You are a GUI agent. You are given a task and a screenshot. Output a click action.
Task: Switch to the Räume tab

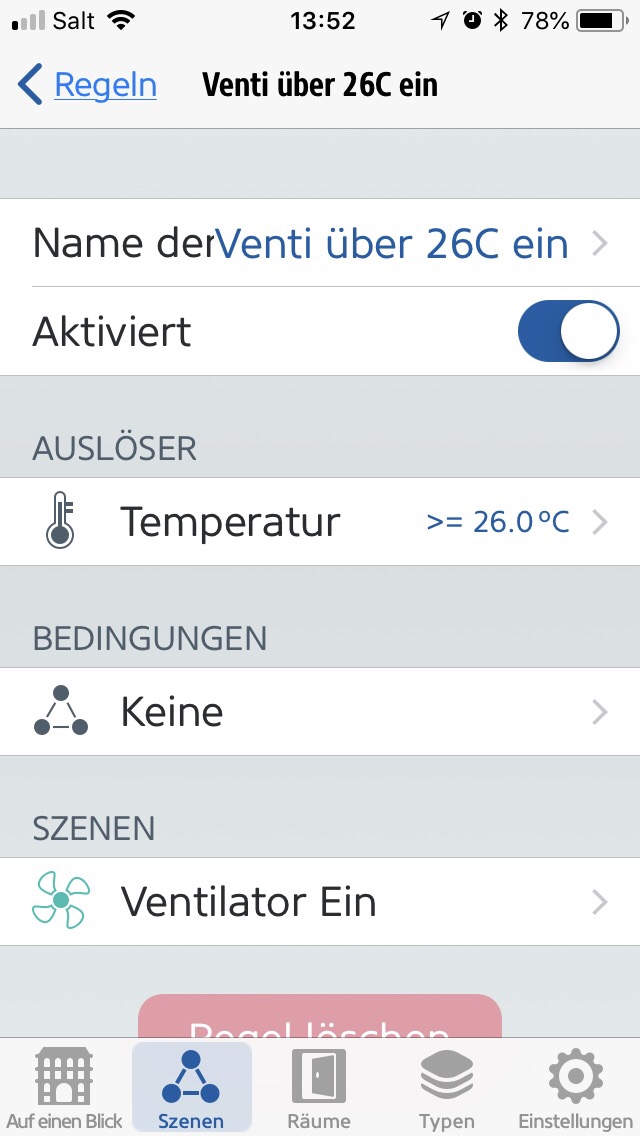(319, 1088)
